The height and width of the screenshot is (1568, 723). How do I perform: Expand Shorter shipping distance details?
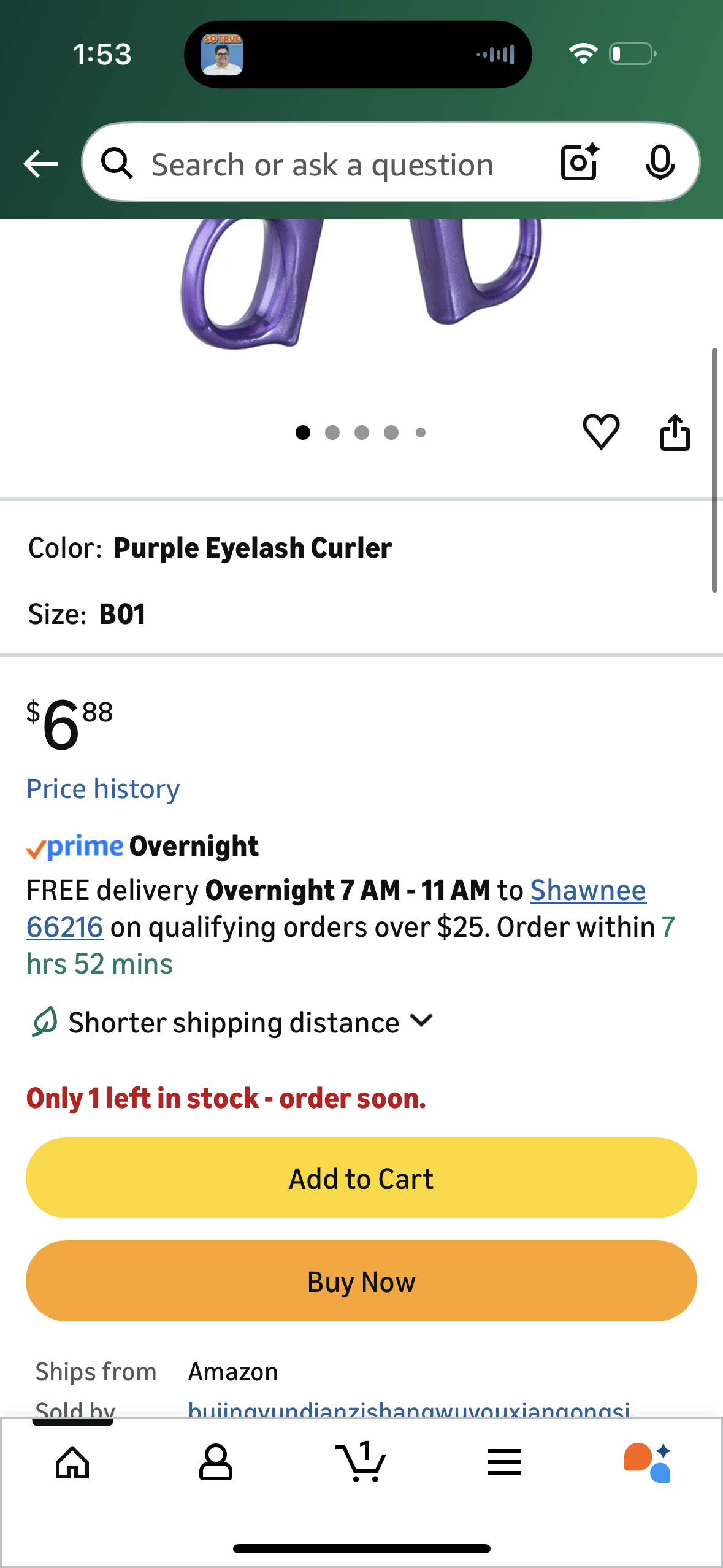[x=233, y=1023]
